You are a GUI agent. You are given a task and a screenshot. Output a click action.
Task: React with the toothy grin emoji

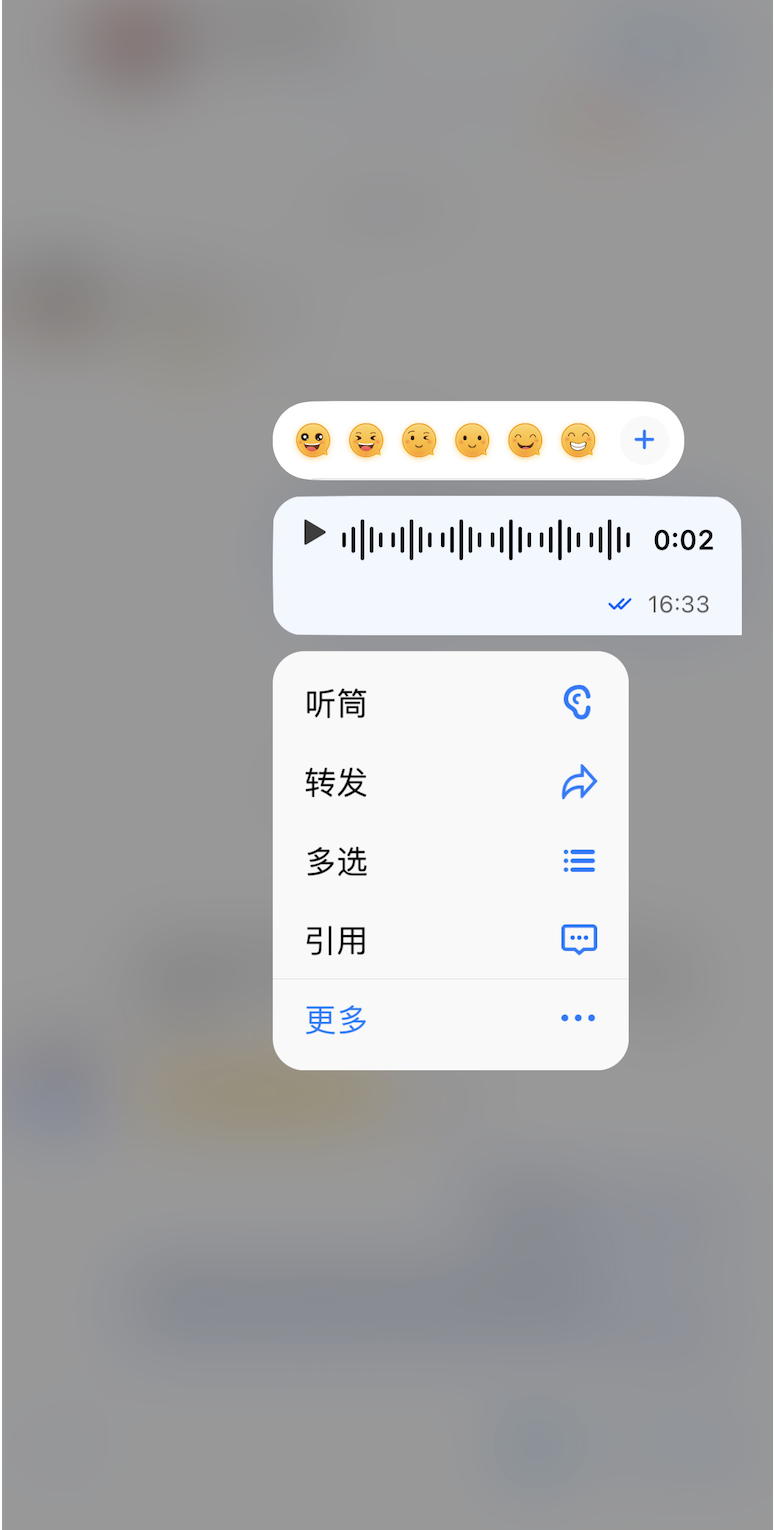pyautogui.click(x=578, y=440)
